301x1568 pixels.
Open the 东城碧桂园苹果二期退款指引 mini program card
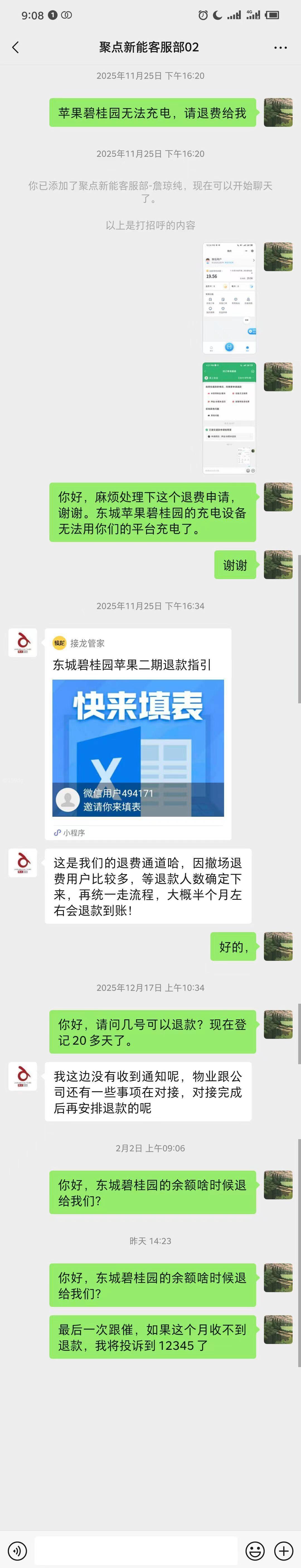click(138, 733)
